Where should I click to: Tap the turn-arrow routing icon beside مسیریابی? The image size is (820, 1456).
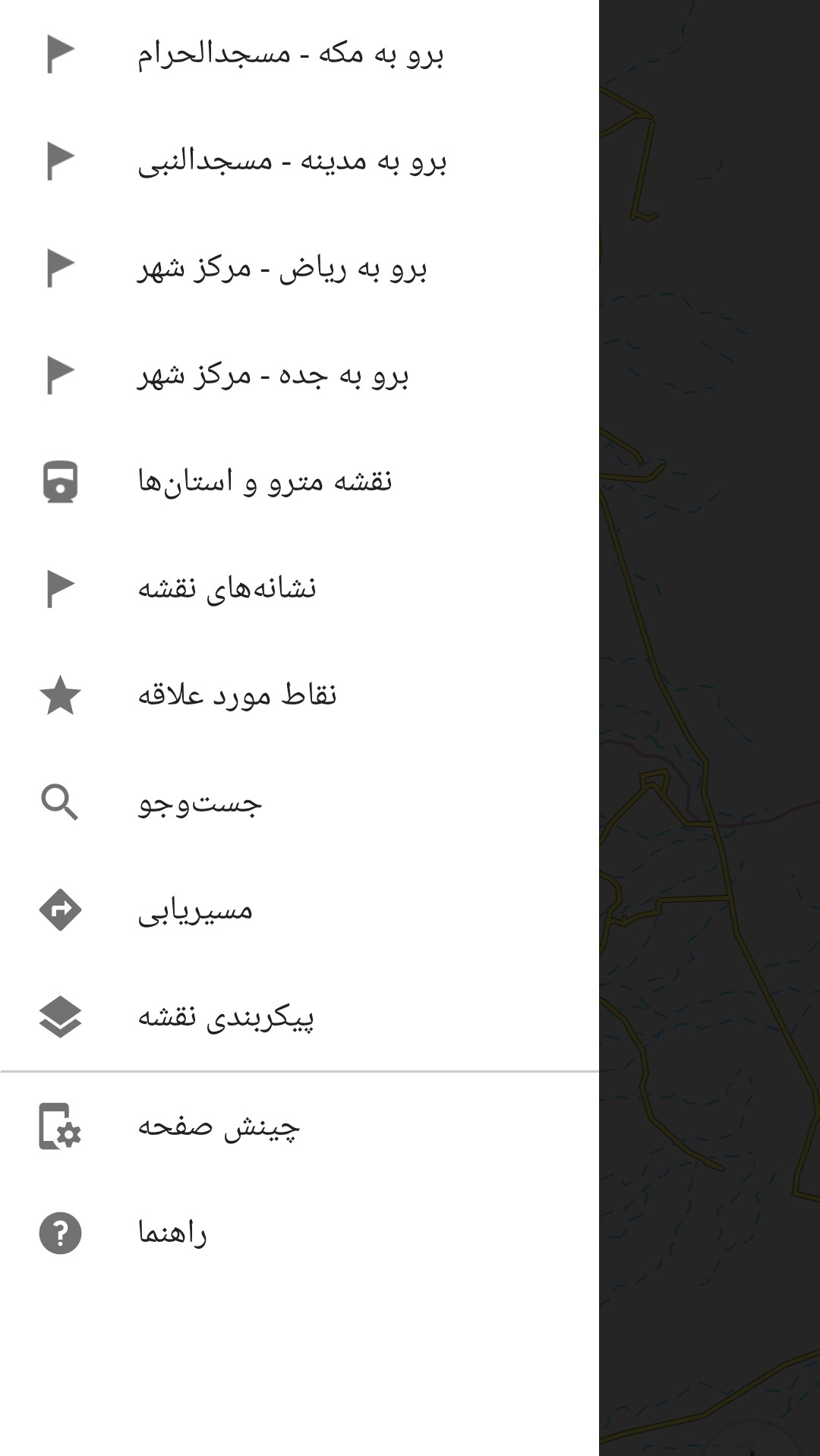61,912
